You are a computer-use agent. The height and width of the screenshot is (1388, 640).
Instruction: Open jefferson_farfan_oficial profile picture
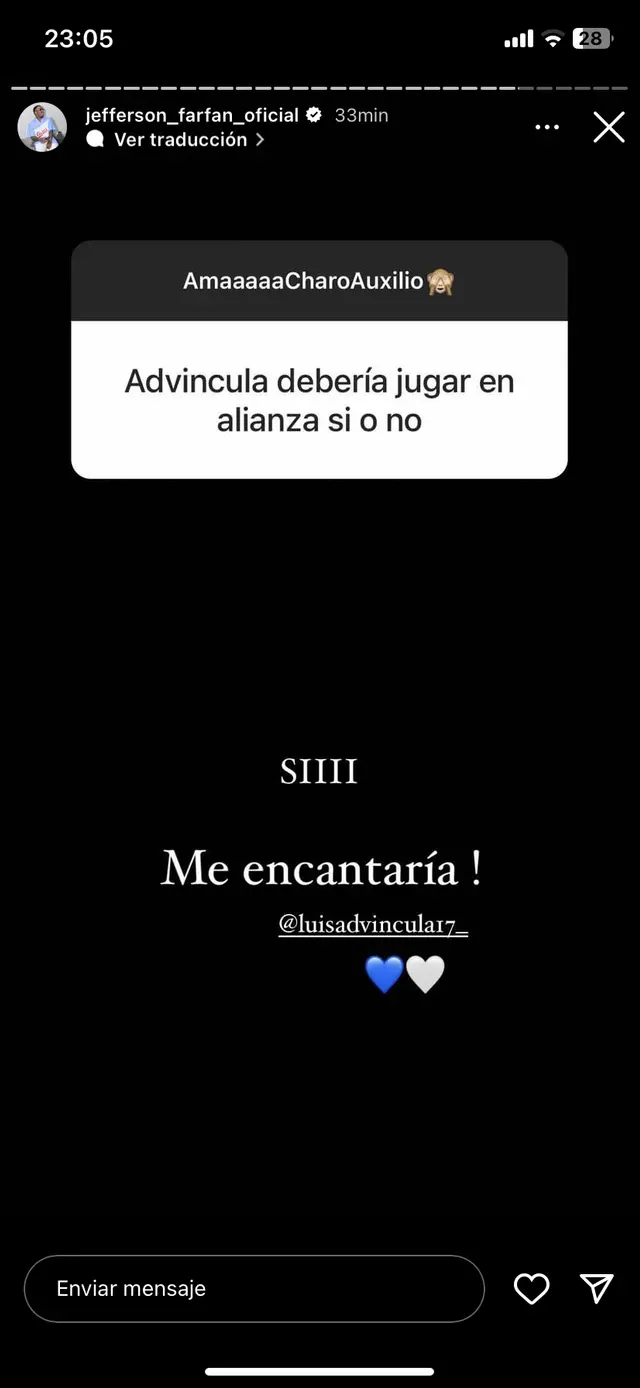click(x=42, y=127)
